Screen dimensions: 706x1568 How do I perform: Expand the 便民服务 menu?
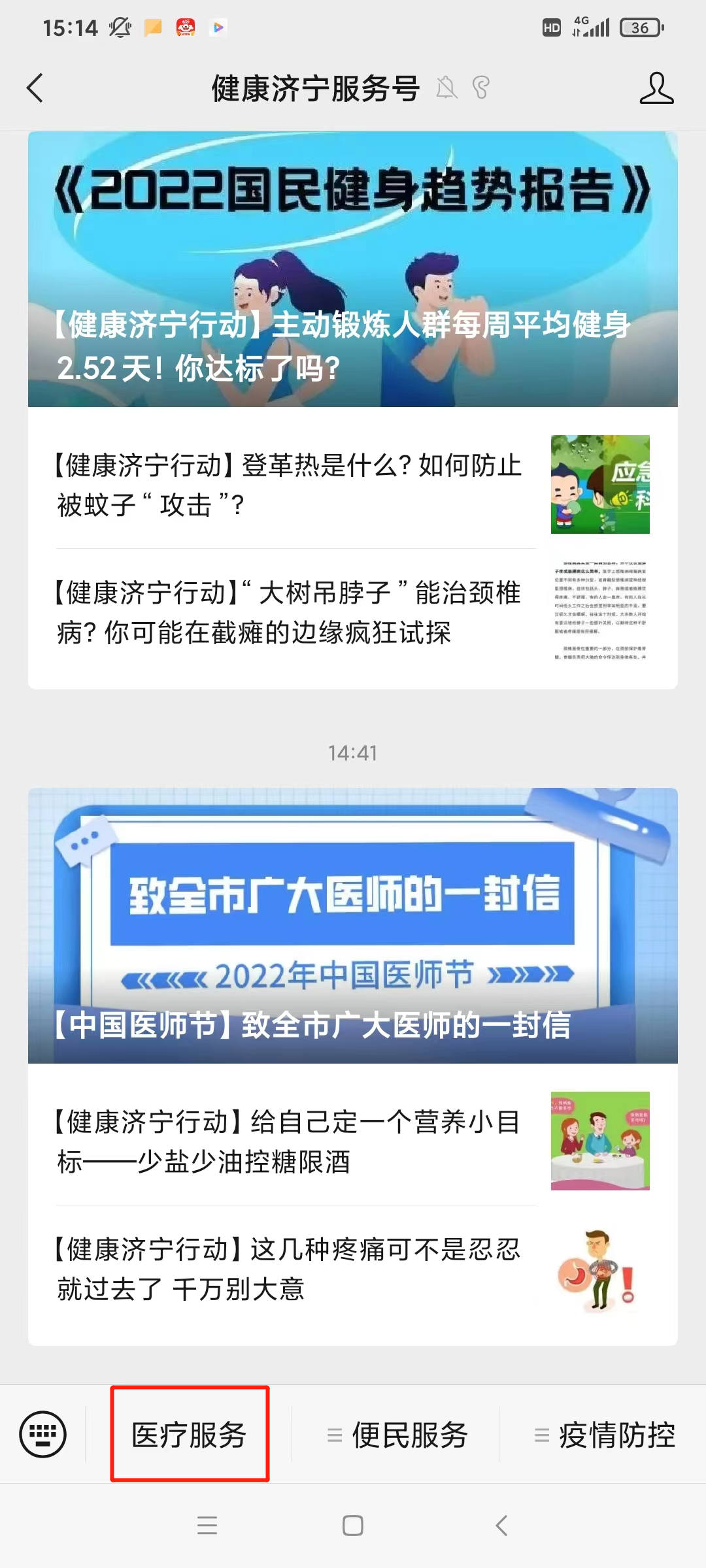click(397, 1435)
